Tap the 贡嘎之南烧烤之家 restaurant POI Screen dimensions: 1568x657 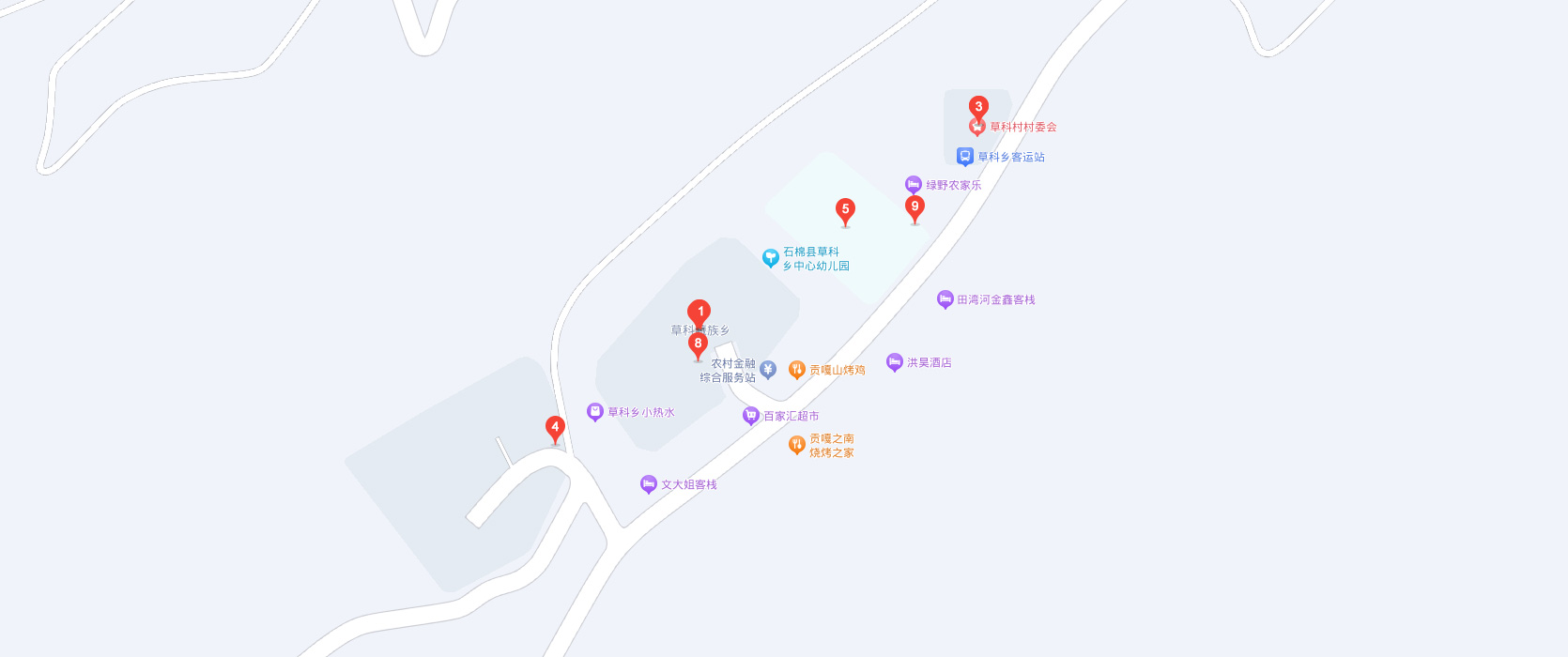pos(797,445)
